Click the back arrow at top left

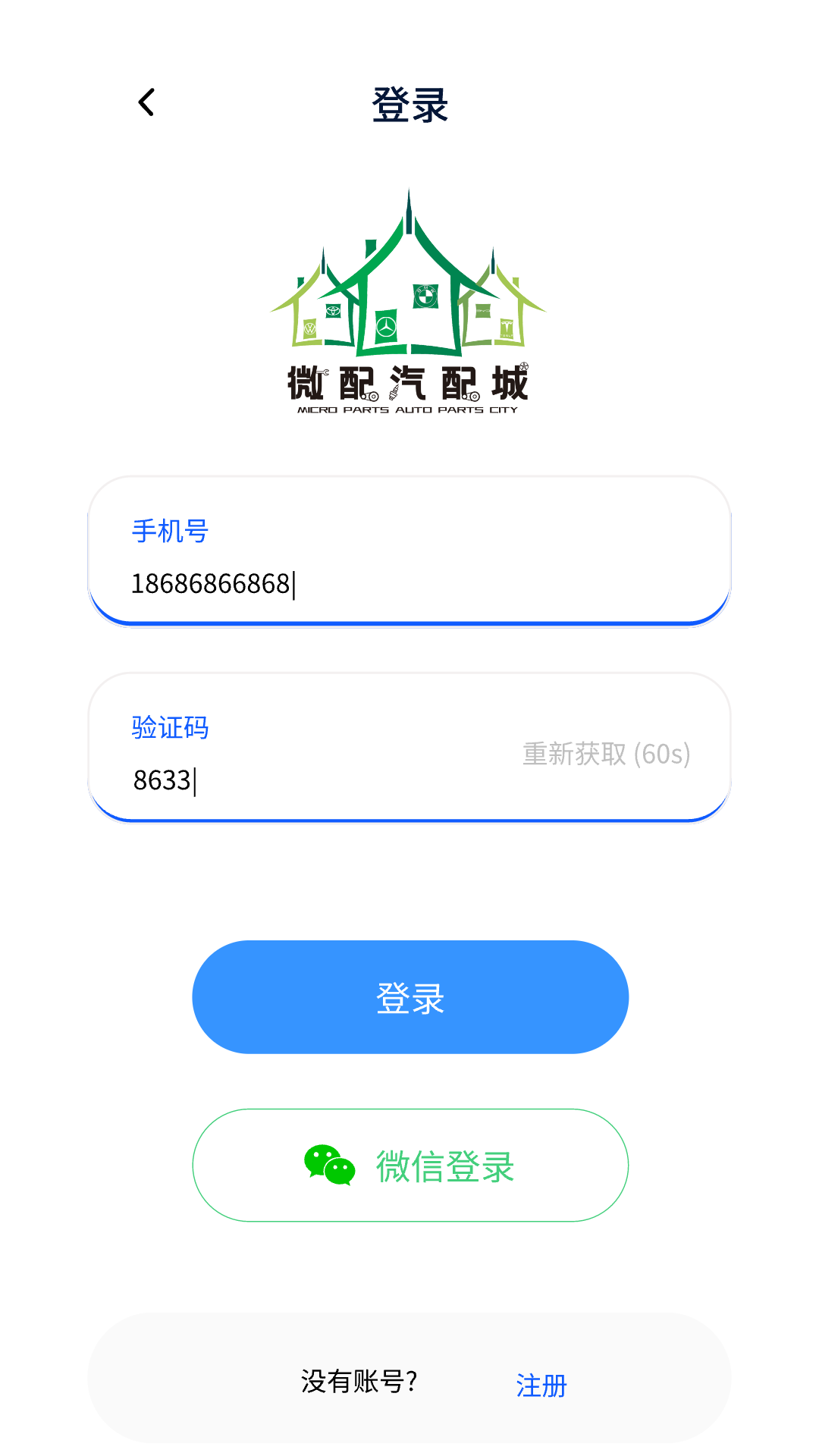[x=145, y=102]
